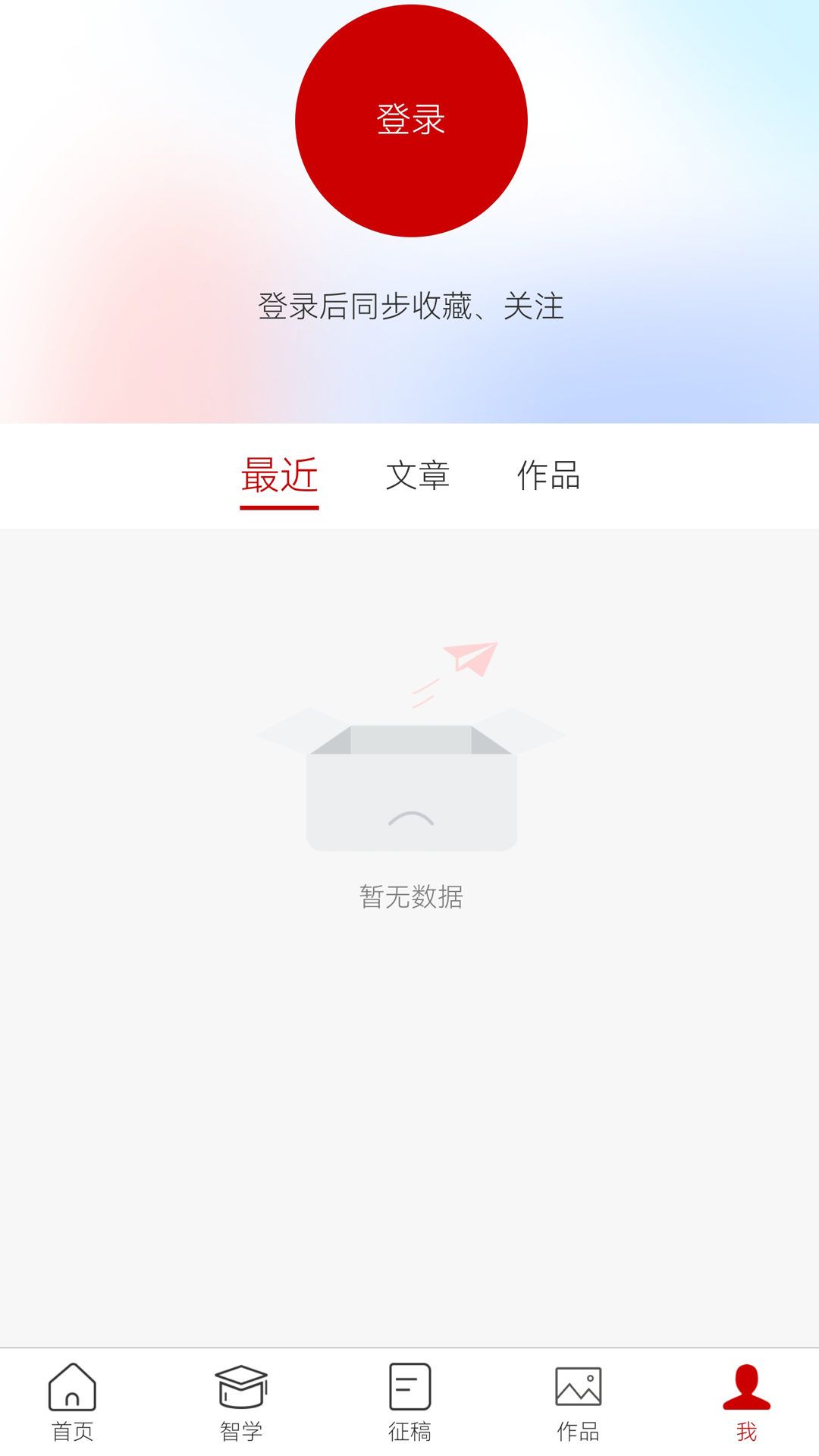Tap the 我 profile person icon
Image resolution: width=819 pixels, height=1456 pixels.
746,1392
